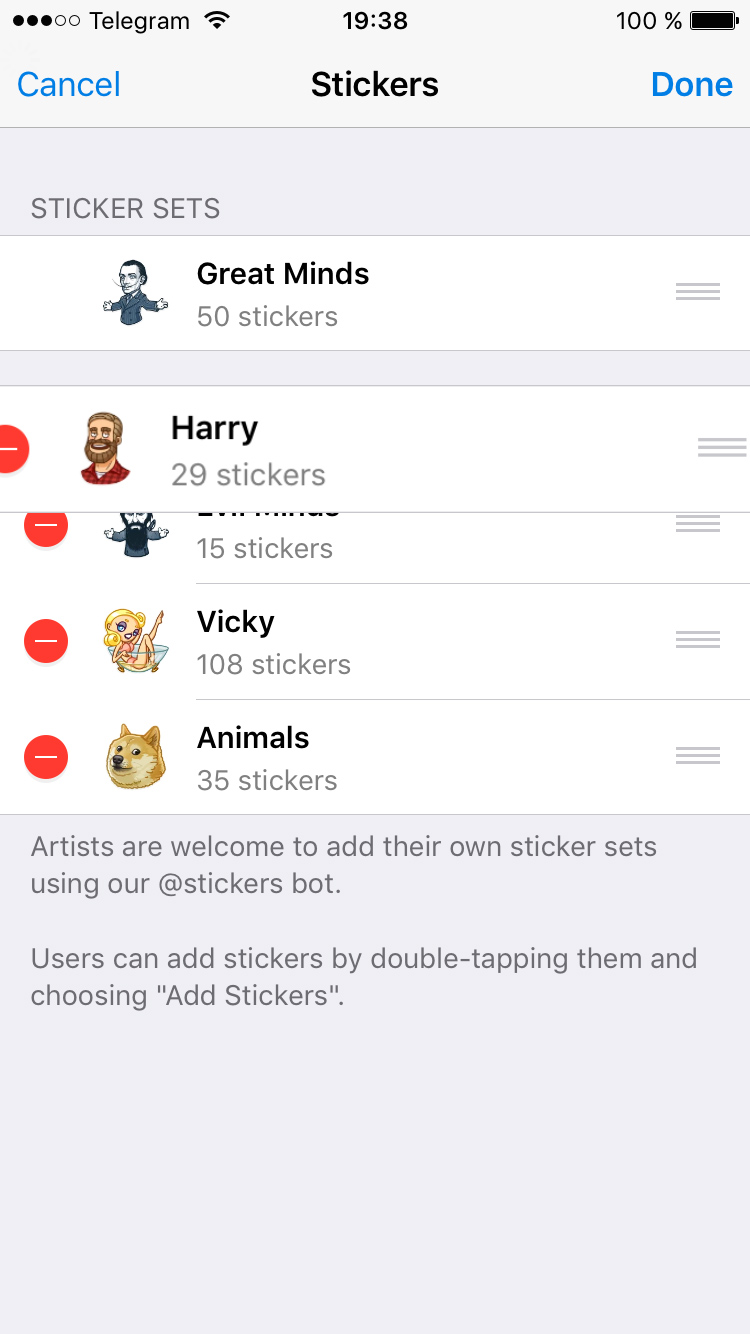Screen dimensions: 750x1334
Task: Open the Great Minds sticker set
Action: [x=283, y=293]
